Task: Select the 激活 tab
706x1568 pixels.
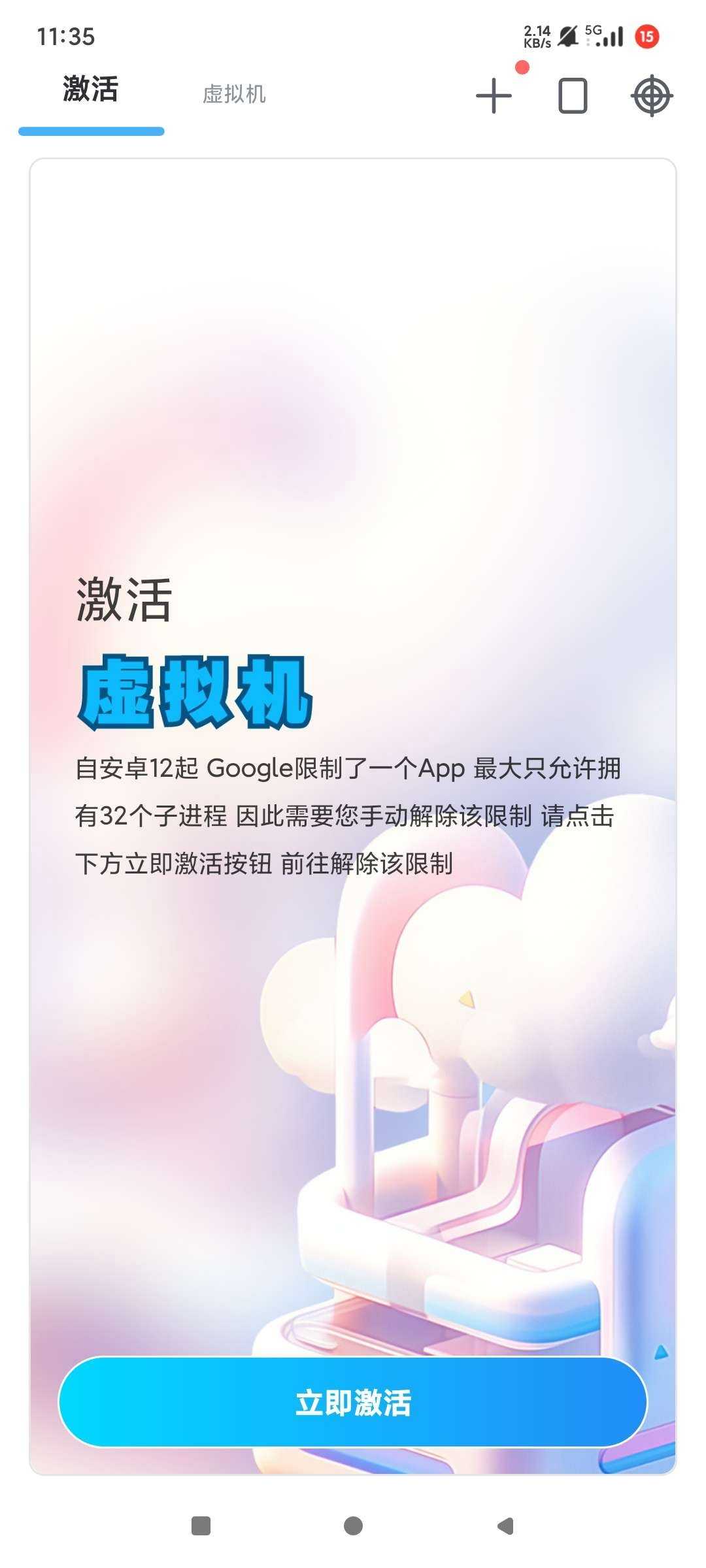Action: click(91, 90)
